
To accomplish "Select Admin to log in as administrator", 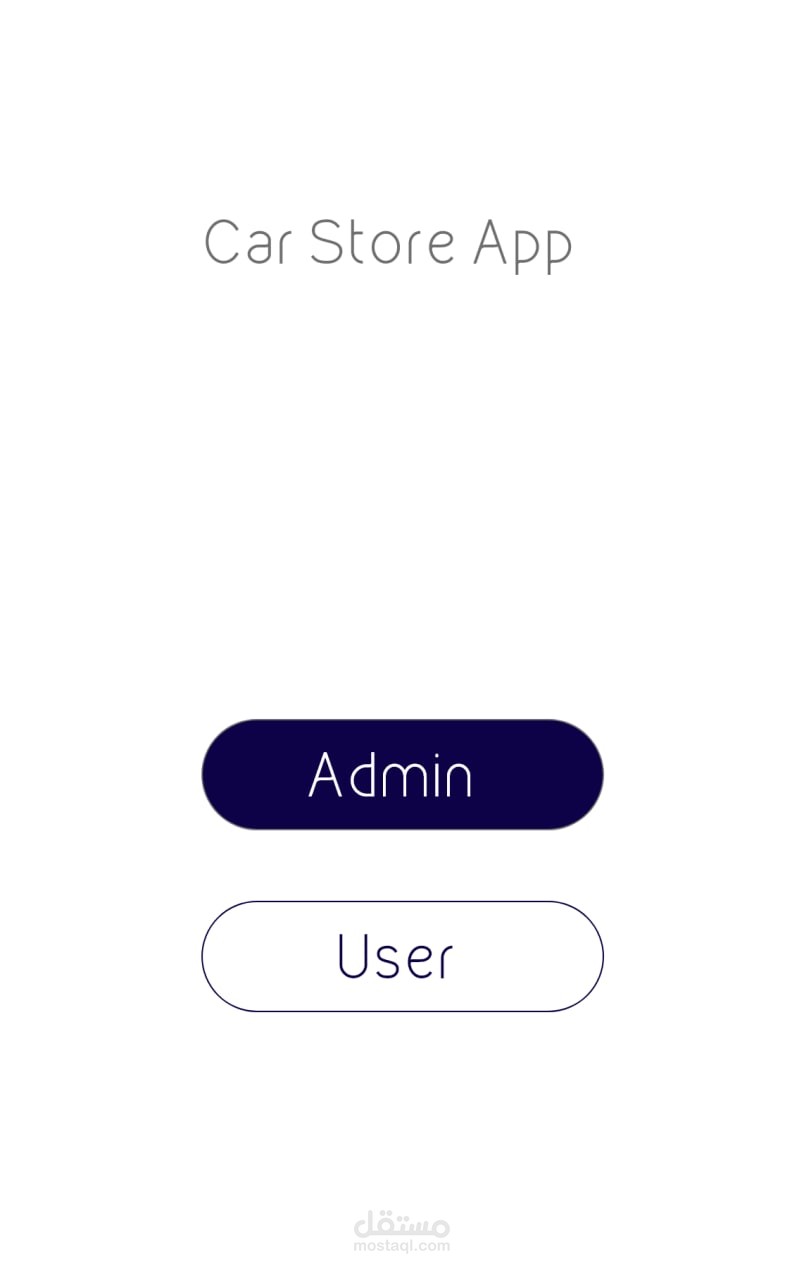I will pyautogui.click(x=402, y=773).
